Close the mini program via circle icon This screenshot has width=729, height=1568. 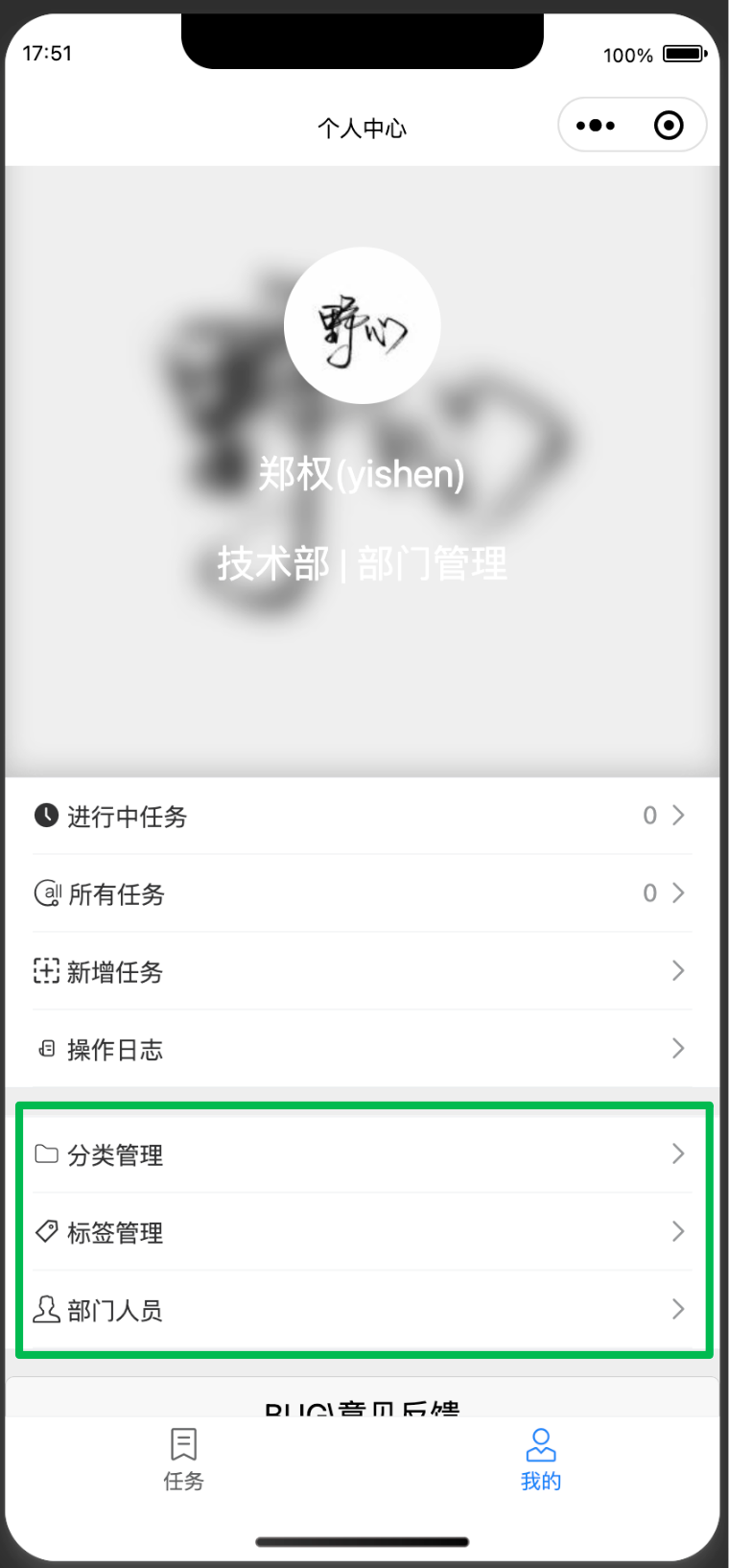tap(669, 126)
